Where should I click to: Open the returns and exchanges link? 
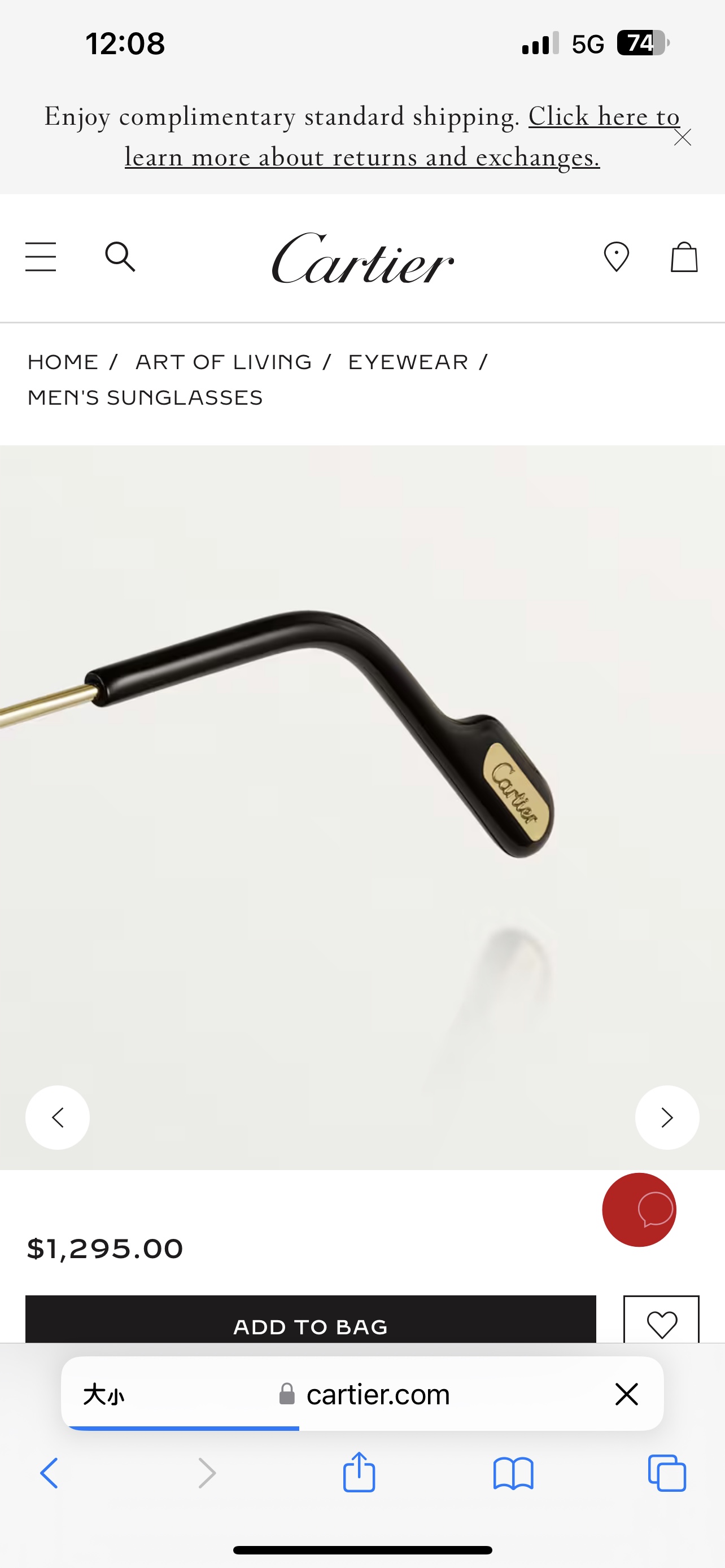coord(362,157)
